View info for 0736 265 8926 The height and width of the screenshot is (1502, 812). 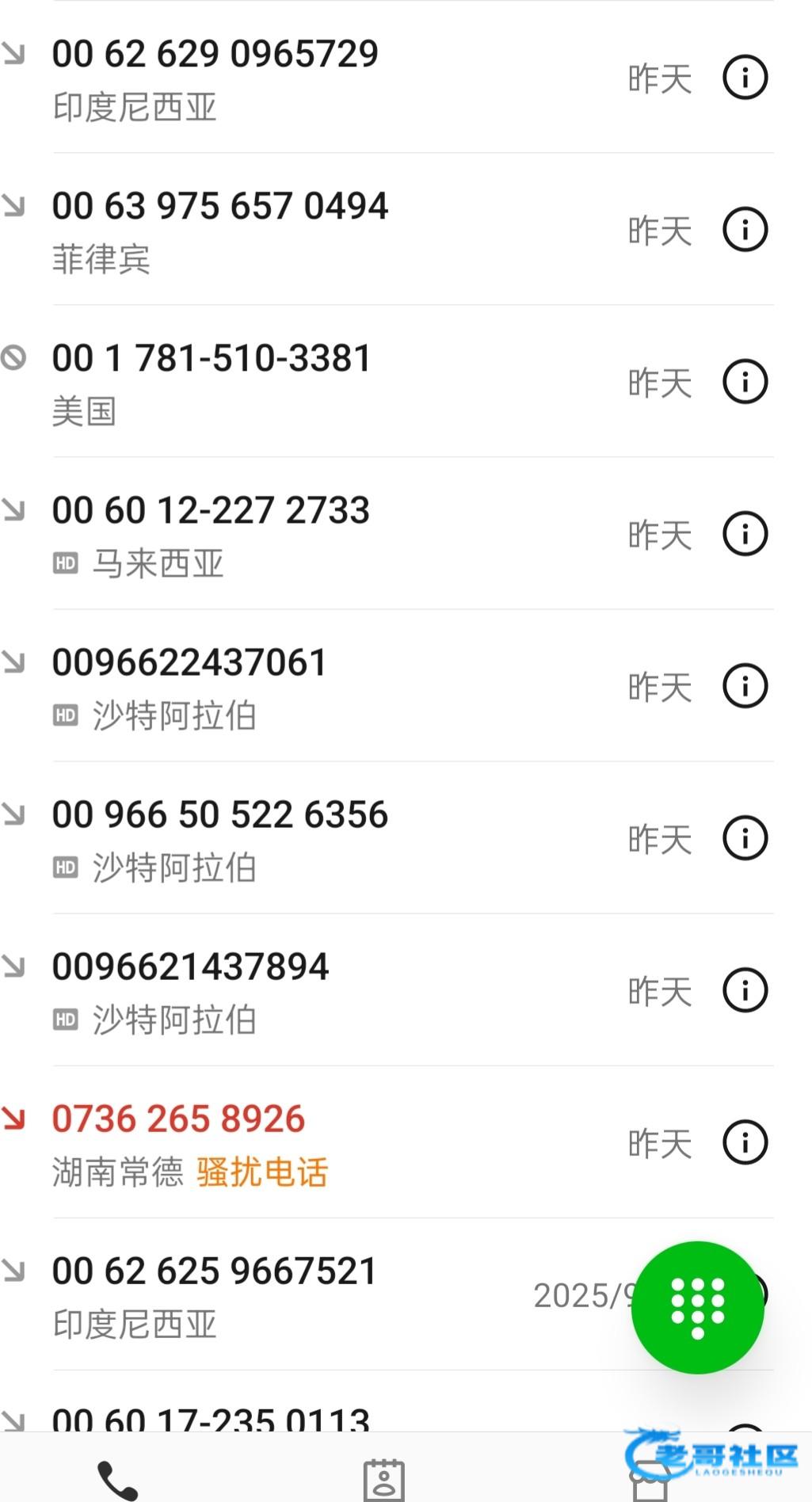coord(745,1142)
